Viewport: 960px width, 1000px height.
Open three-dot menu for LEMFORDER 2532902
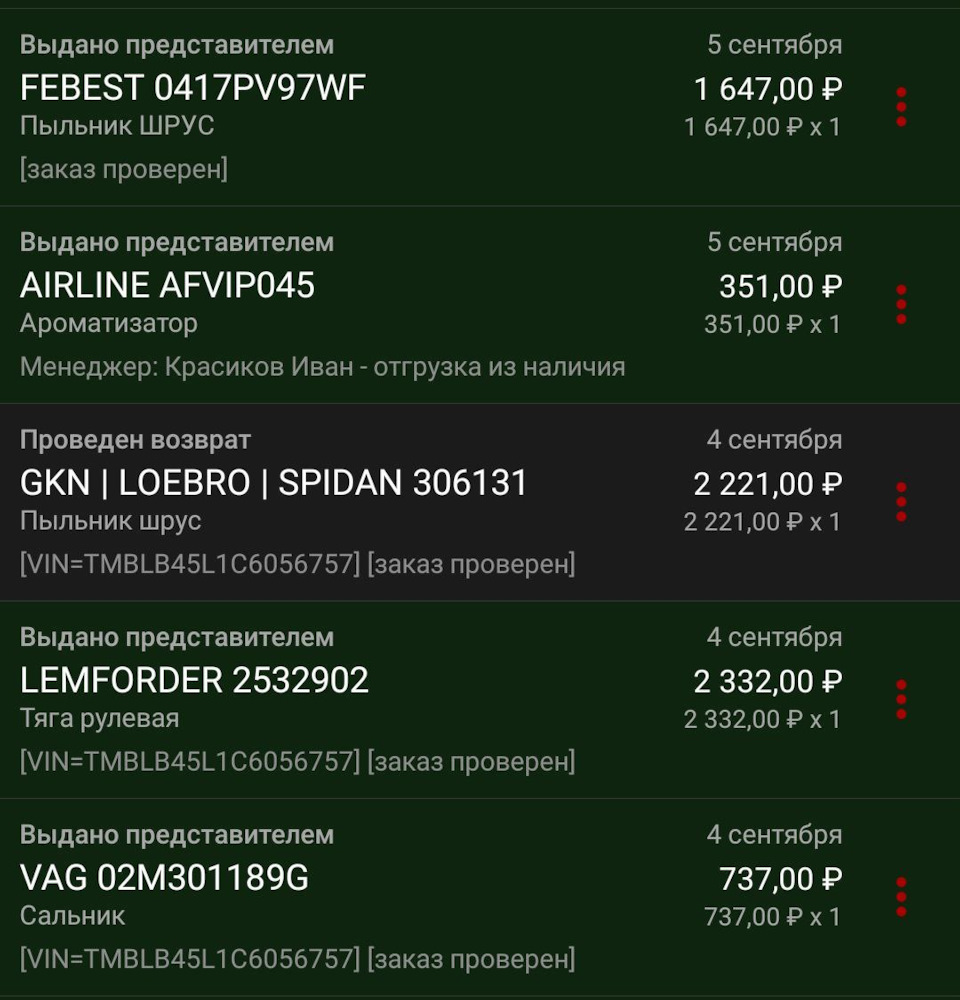click(x=901, y=699)
